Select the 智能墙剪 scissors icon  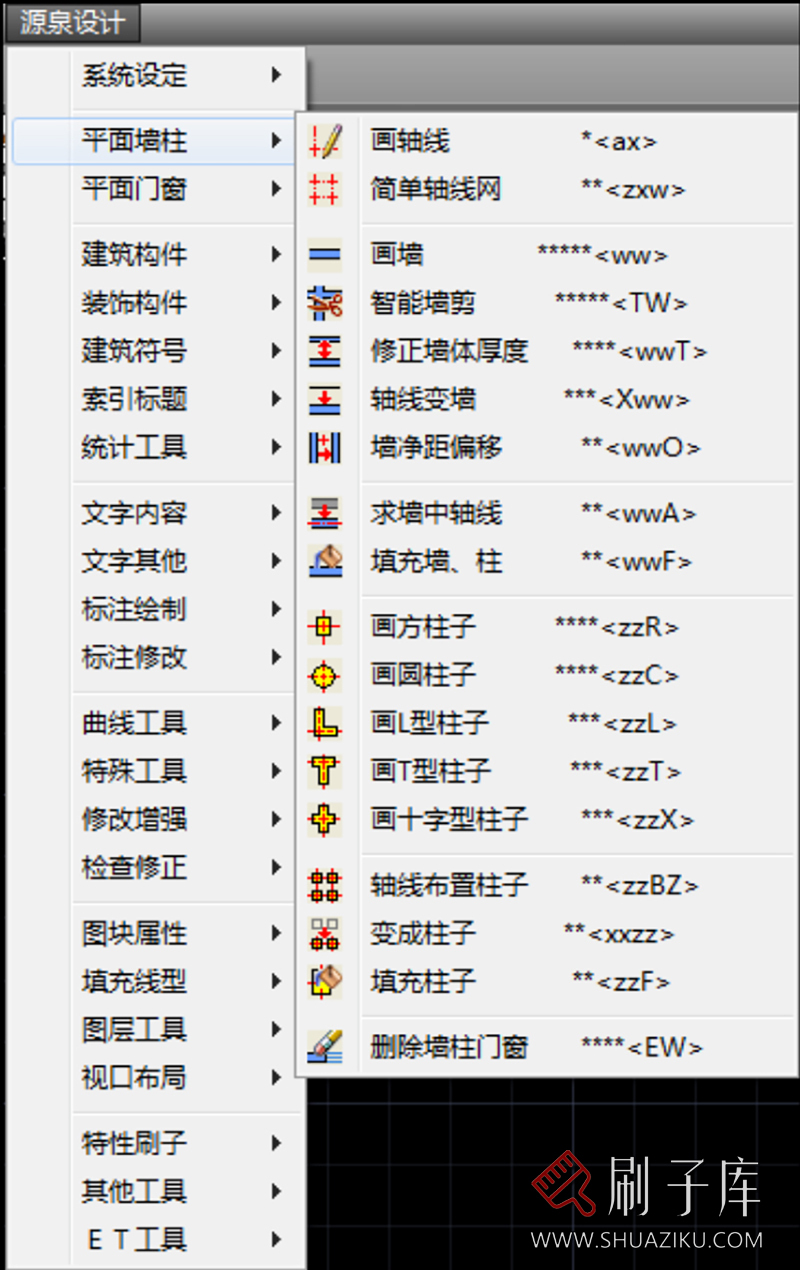tap(322, 302)
